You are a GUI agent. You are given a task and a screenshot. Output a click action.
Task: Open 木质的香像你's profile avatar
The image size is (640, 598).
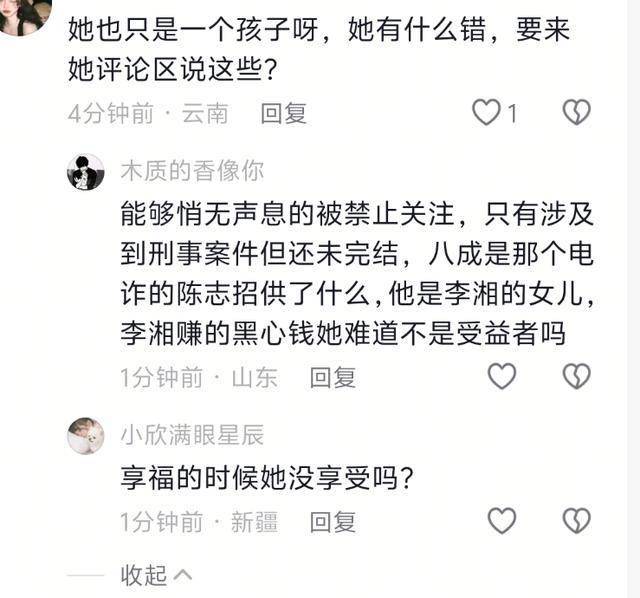click(x=86, y=172)
